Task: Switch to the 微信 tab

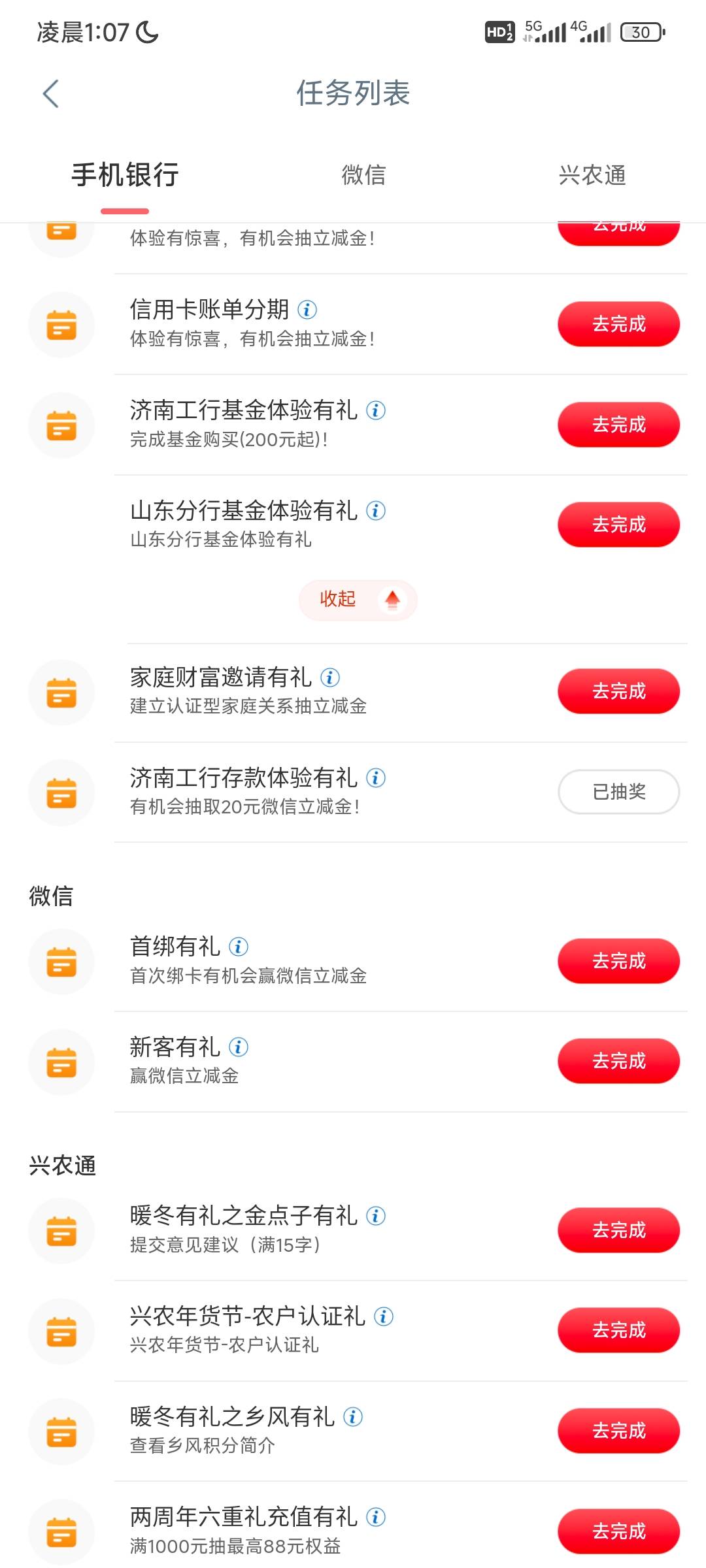Action: (x=363, y=175)
